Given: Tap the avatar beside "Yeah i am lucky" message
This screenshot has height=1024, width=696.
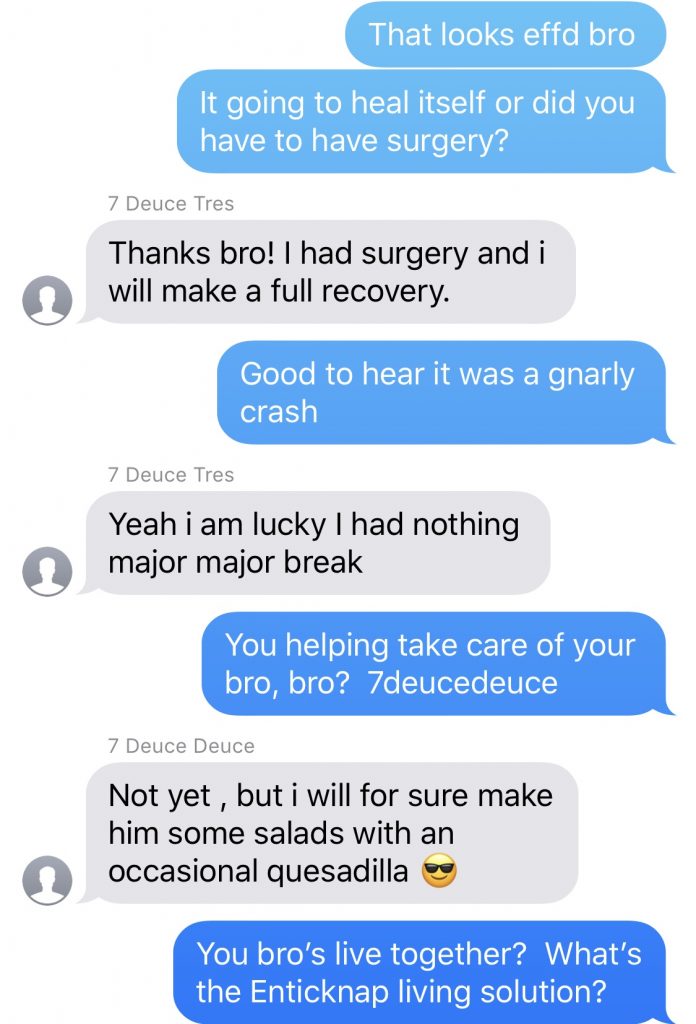Looking at the screenshot, I should point(47,571).
